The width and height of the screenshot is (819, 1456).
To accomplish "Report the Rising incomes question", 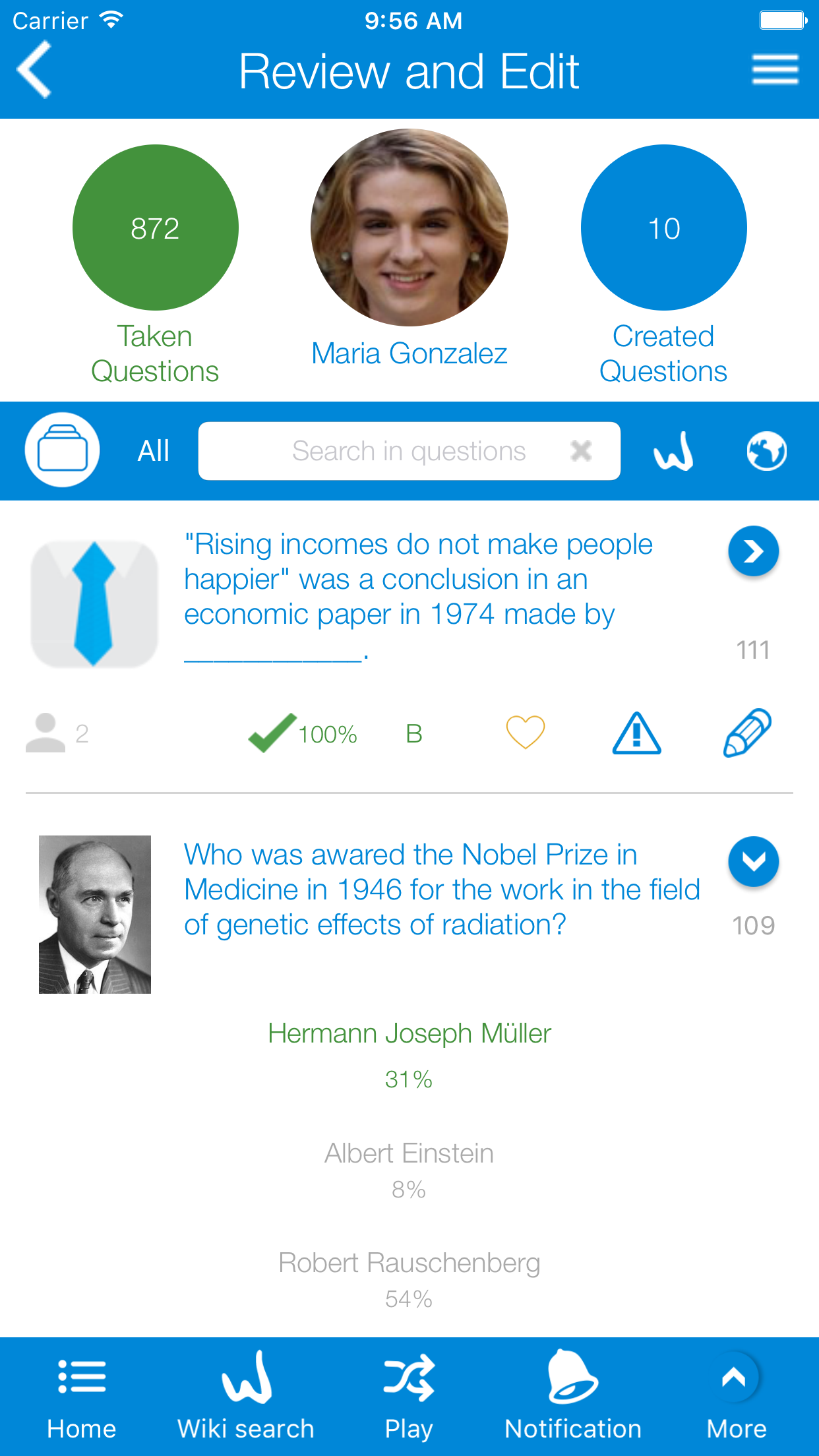I will pos(636,733).
